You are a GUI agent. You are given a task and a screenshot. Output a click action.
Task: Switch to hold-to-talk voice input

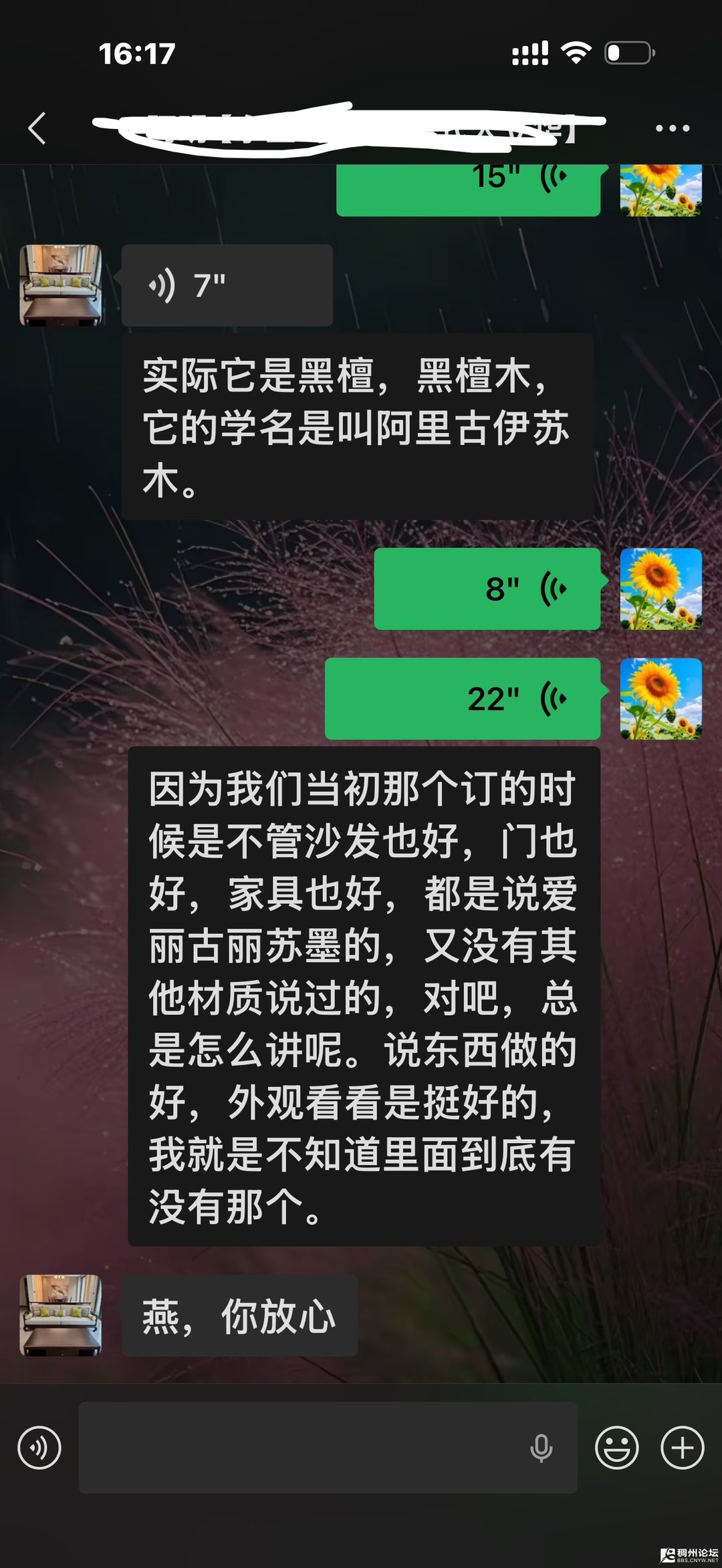[39, 1447]
